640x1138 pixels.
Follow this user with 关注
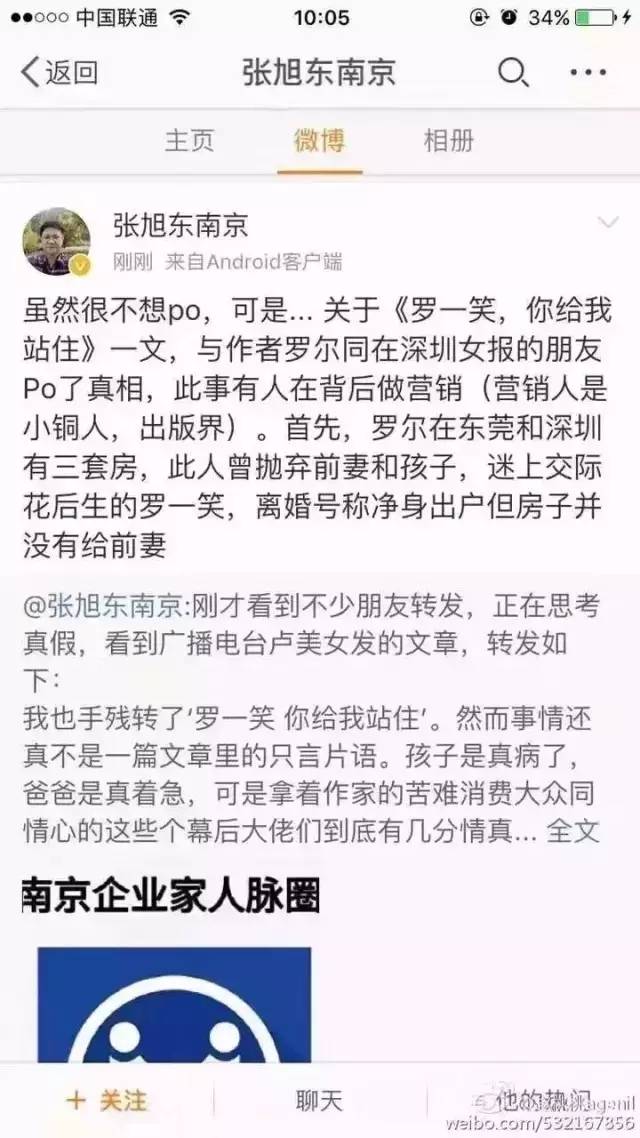coord(107,1101)
